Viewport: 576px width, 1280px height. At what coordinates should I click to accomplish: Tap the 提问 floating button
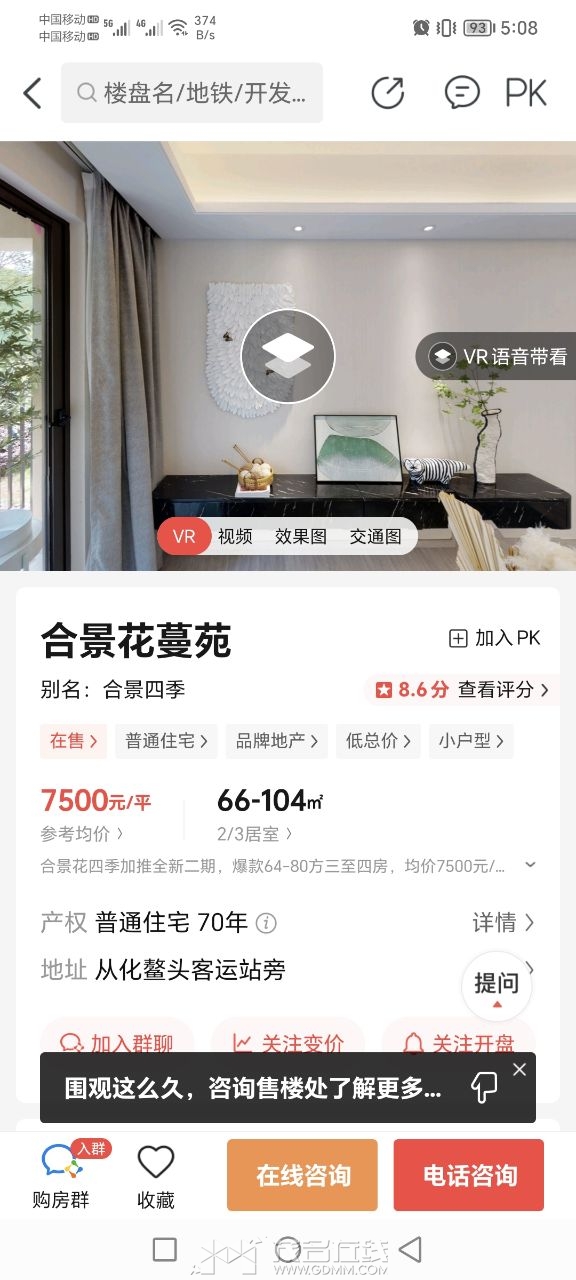coord(496,985)
